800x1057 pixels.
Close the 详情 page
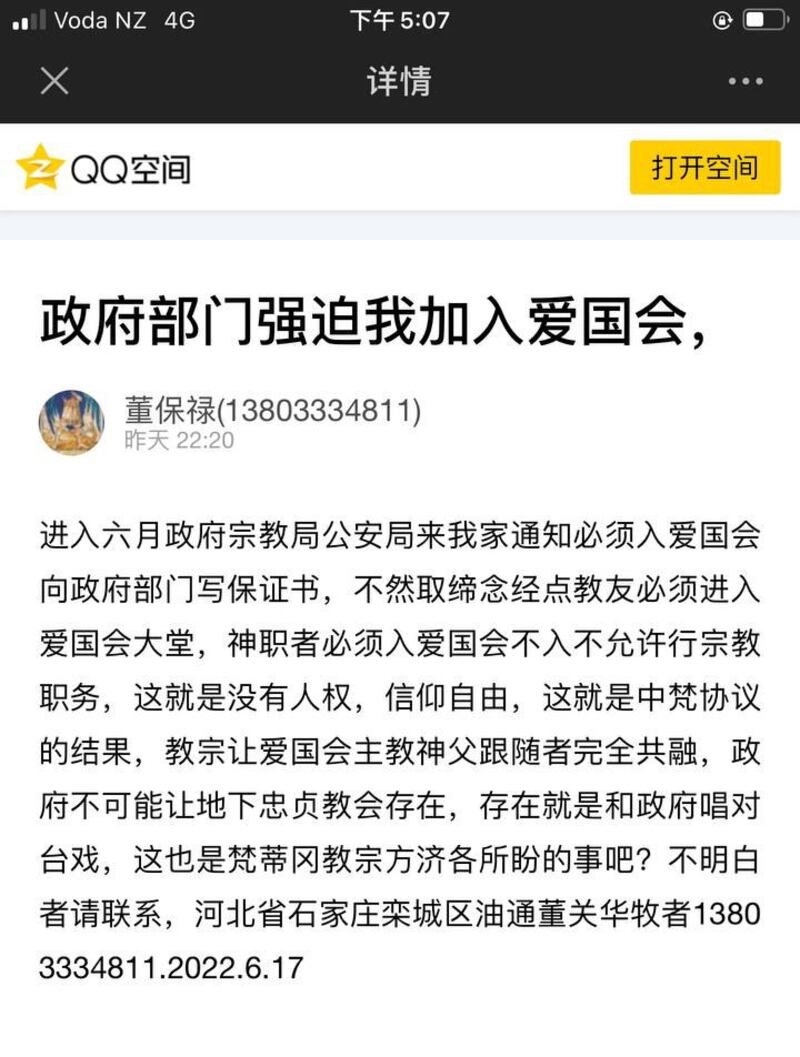click(54, 80)
